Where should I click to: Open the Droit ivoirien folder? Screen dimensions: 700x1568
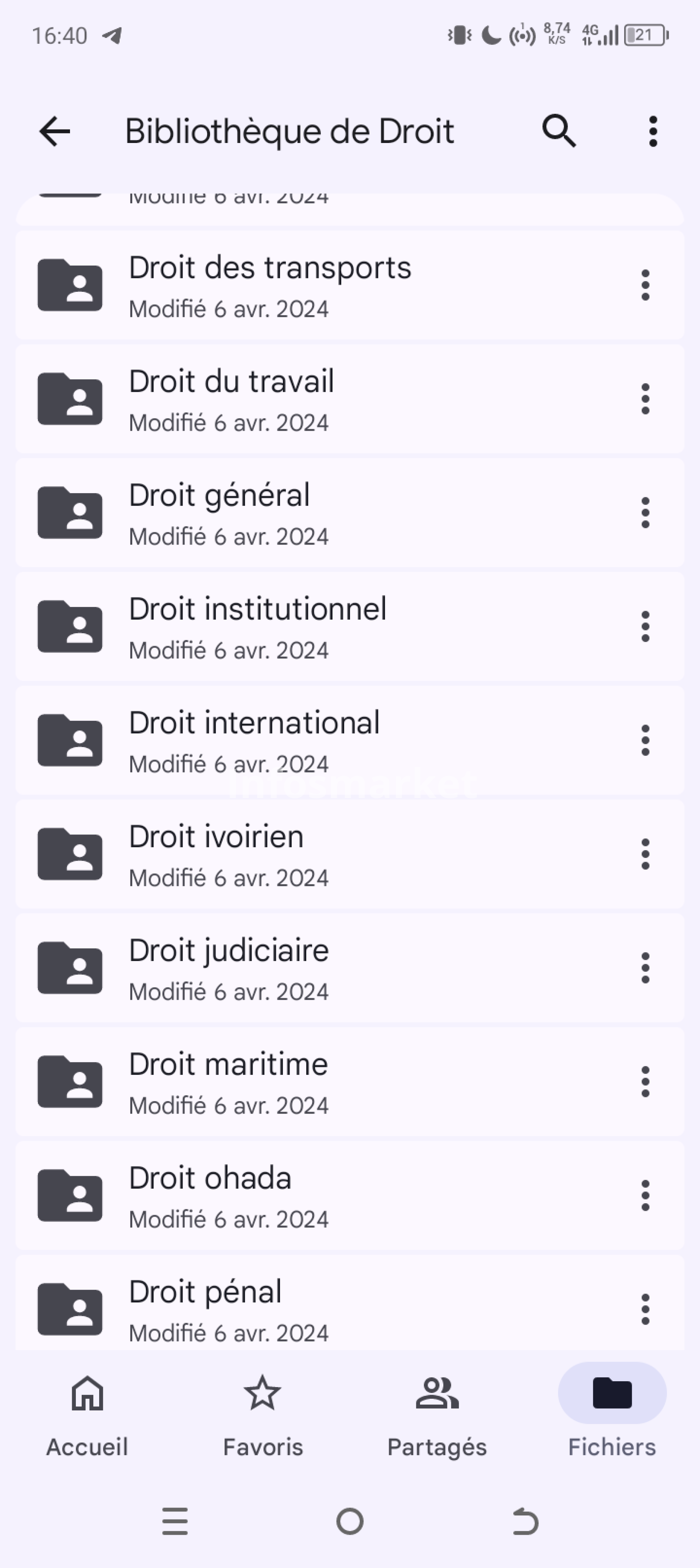(216, 854)
